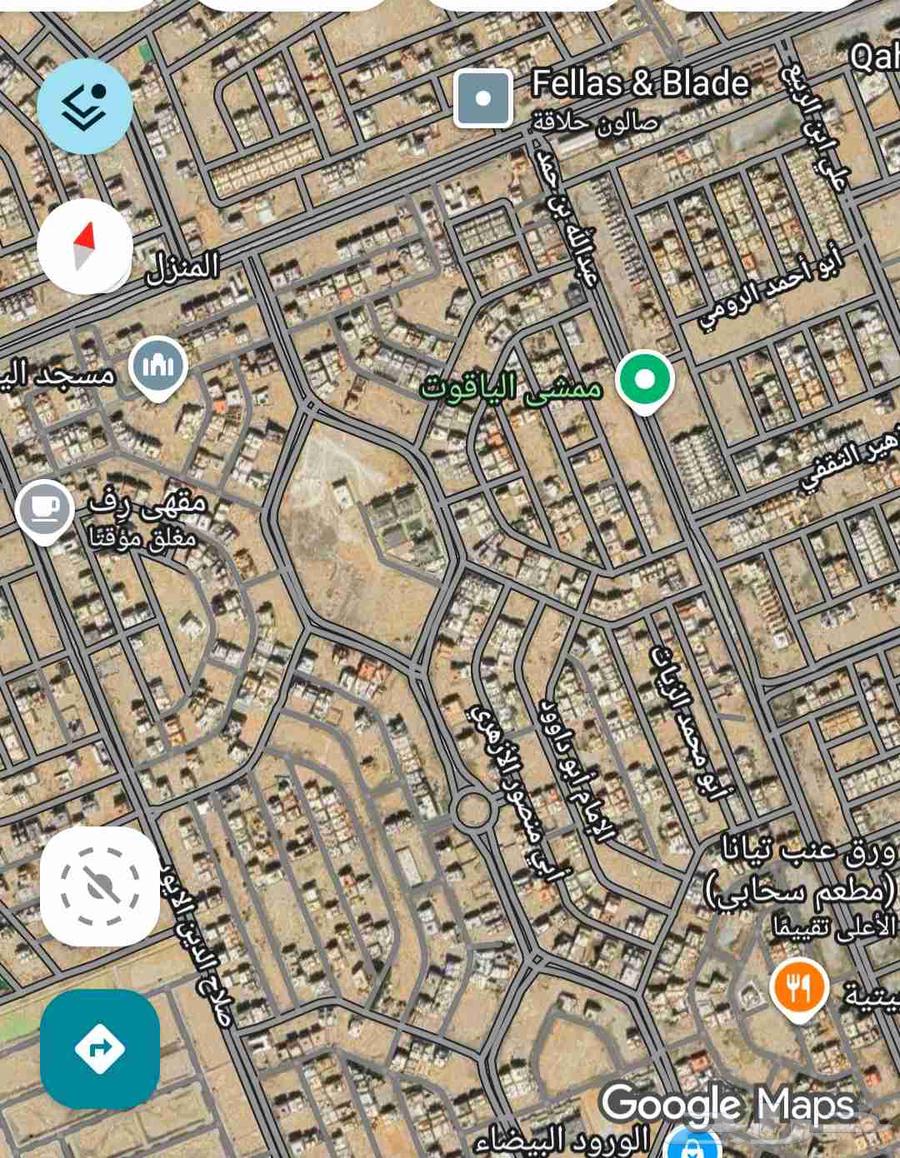Open the Fellas & Blade barber pin
Image resolution: width=900 pixels, height=1158 pixels.
(484, 99)
